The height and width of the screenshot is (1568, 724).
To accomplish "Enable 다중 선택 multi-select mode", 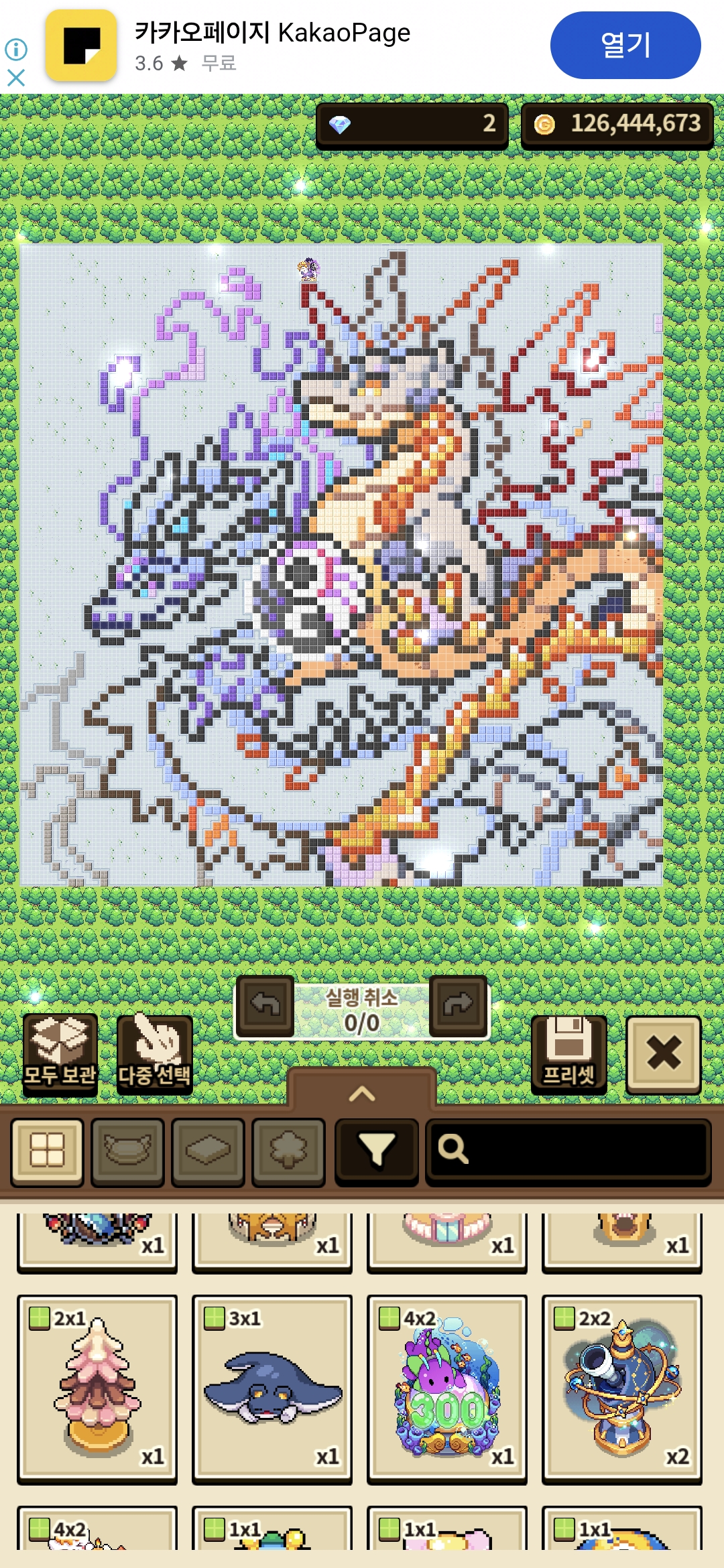I will (154, 1053).
